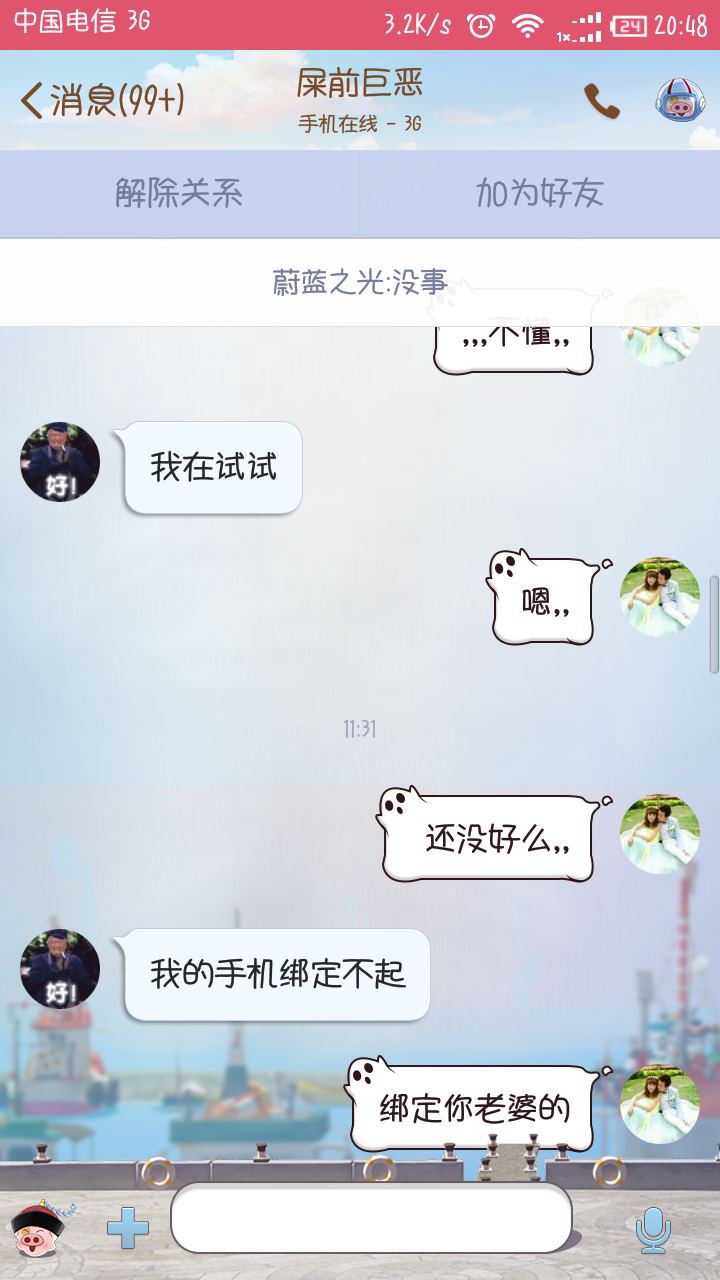
Task: Tap the 解除关系 button
Action: [x=179, y=193]
